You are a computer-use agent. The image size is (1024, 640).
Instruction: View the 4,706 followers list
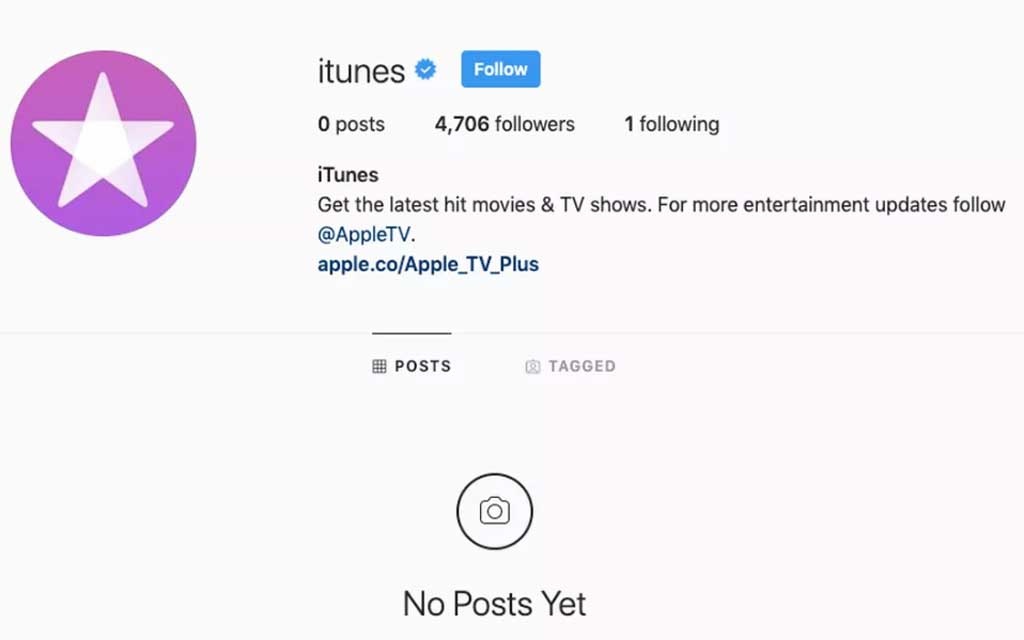pyautogui.click(x=504, y=124)
